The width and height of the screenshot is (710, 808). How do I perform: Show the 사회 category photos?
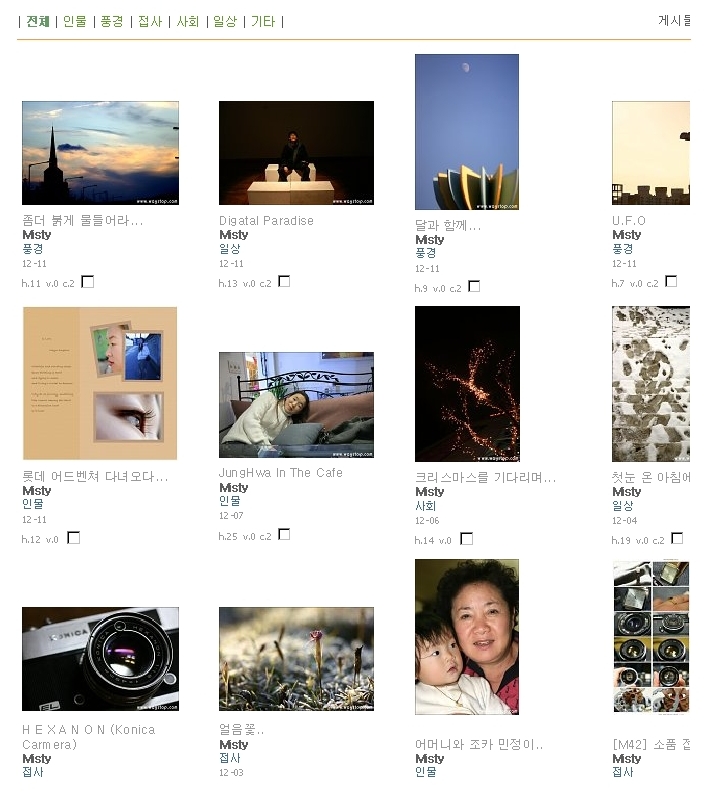[188, 21]
